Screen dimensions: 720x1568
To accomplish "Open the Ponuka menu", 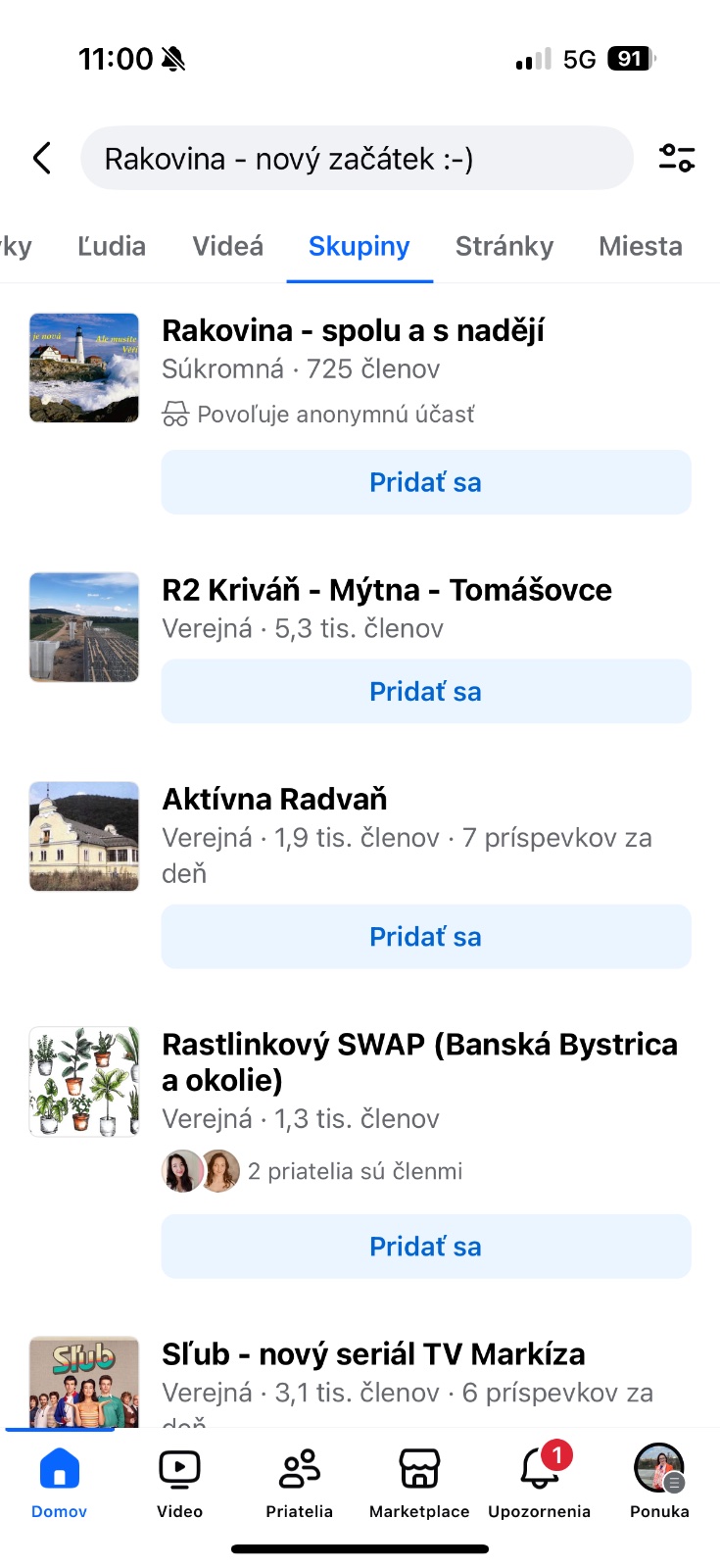I will coord(659,1482).
